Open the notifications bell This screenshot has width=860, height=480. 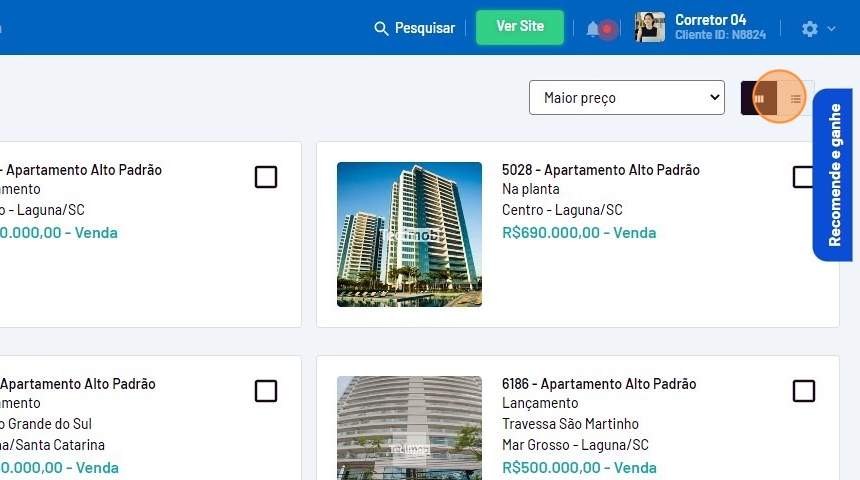[593, 29]
